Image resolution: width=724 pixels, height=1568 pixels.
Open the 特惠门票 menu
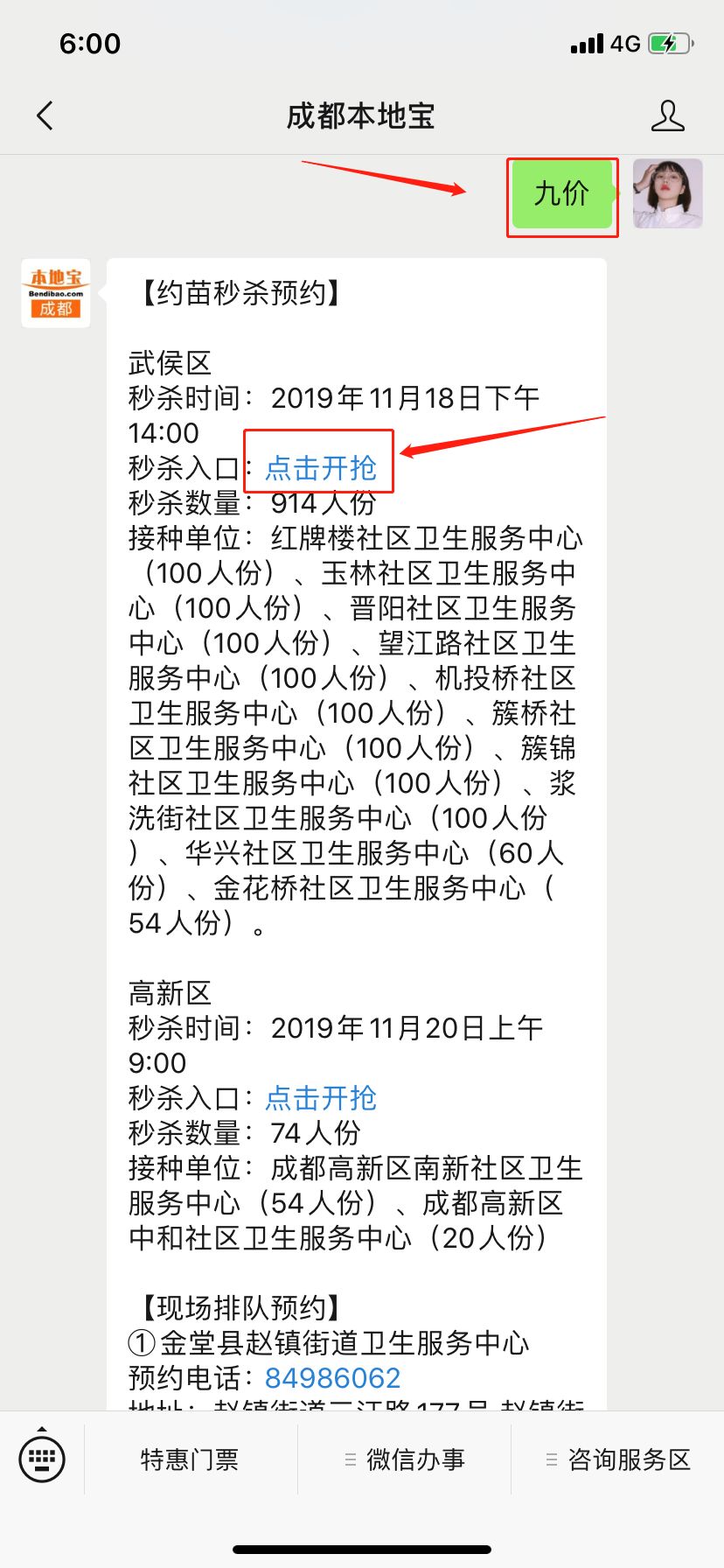(x=190, y=1459)
